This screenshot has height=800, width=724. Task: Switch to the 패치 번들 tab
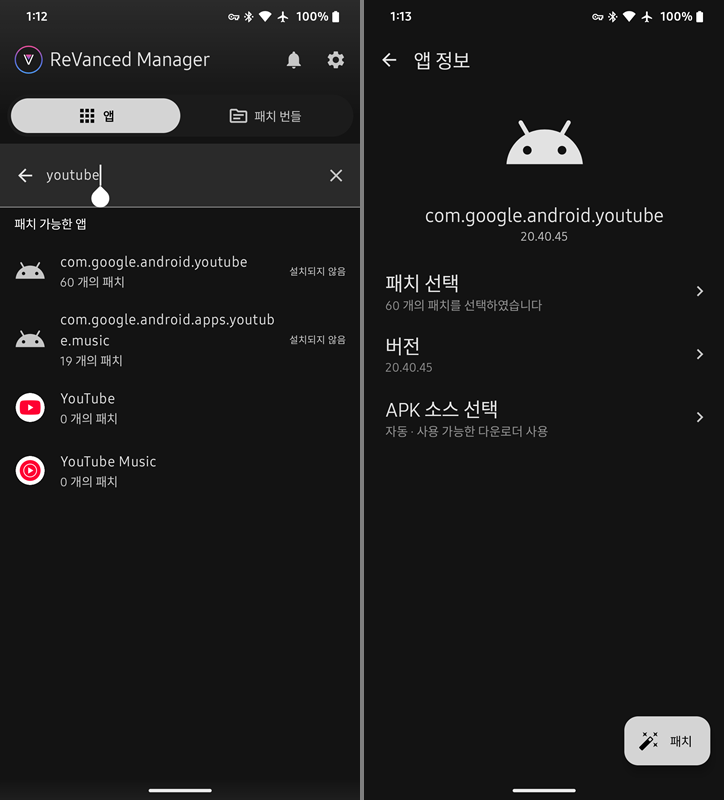[265, 116]
